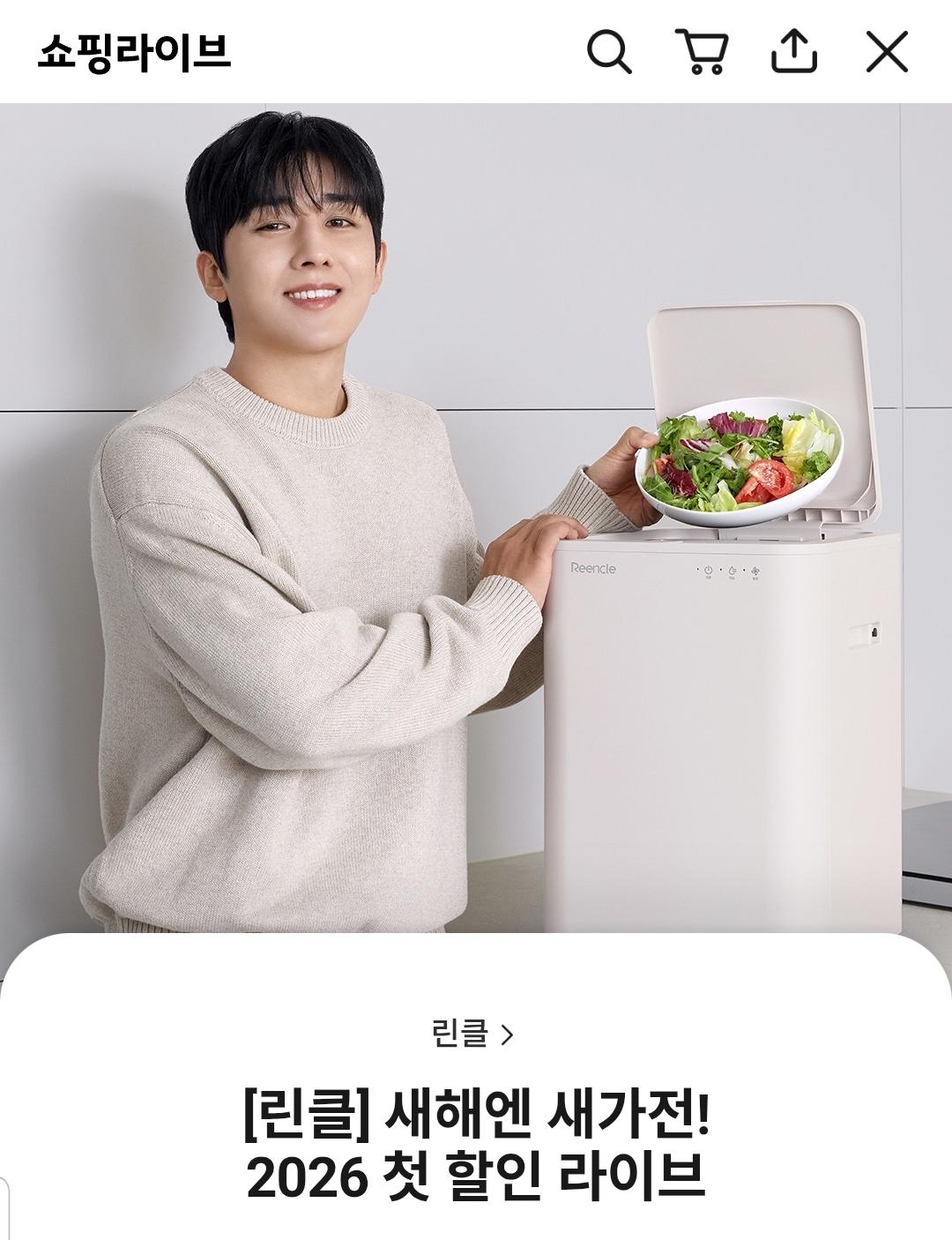Open the search icon
Screen dimensions: 952x1240
point(609,52)
